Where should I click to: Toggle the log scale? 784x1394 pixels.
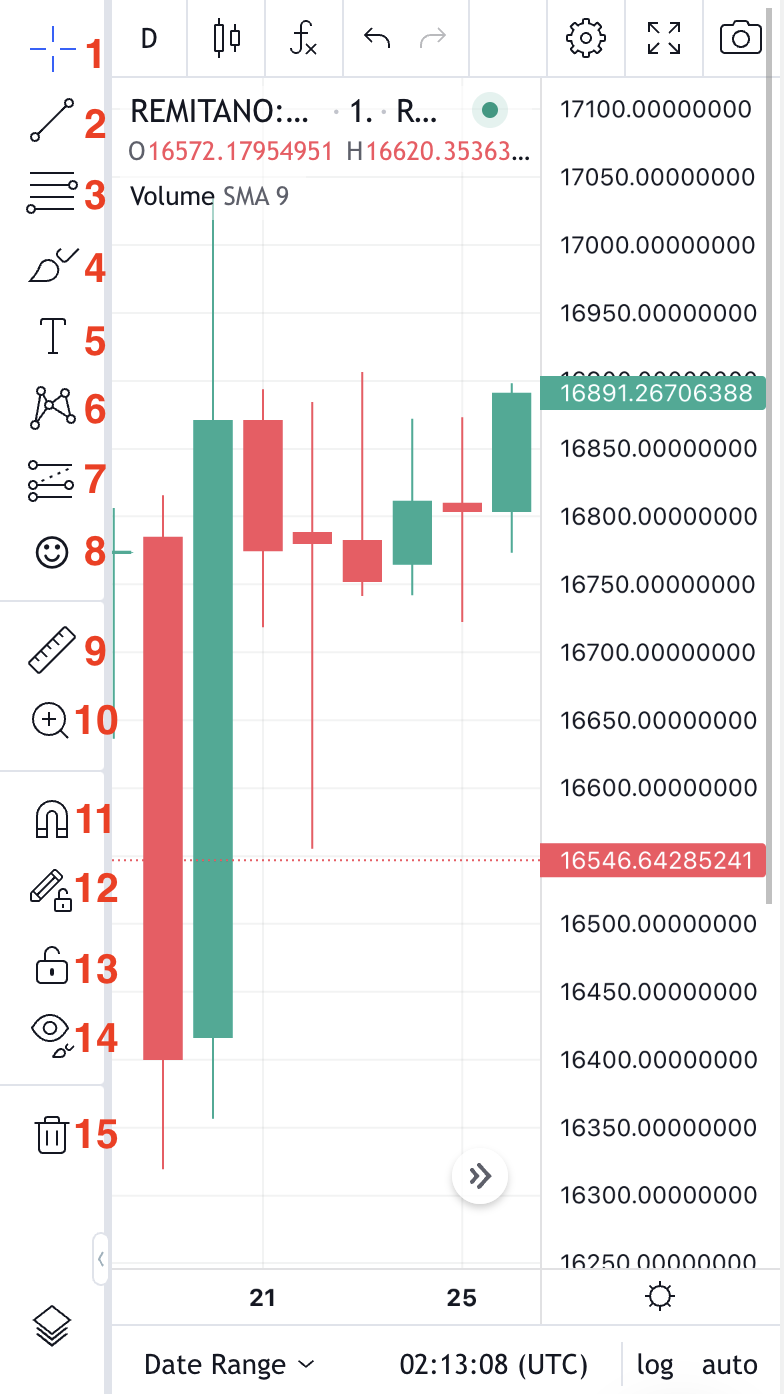(x=655, y=1364)
